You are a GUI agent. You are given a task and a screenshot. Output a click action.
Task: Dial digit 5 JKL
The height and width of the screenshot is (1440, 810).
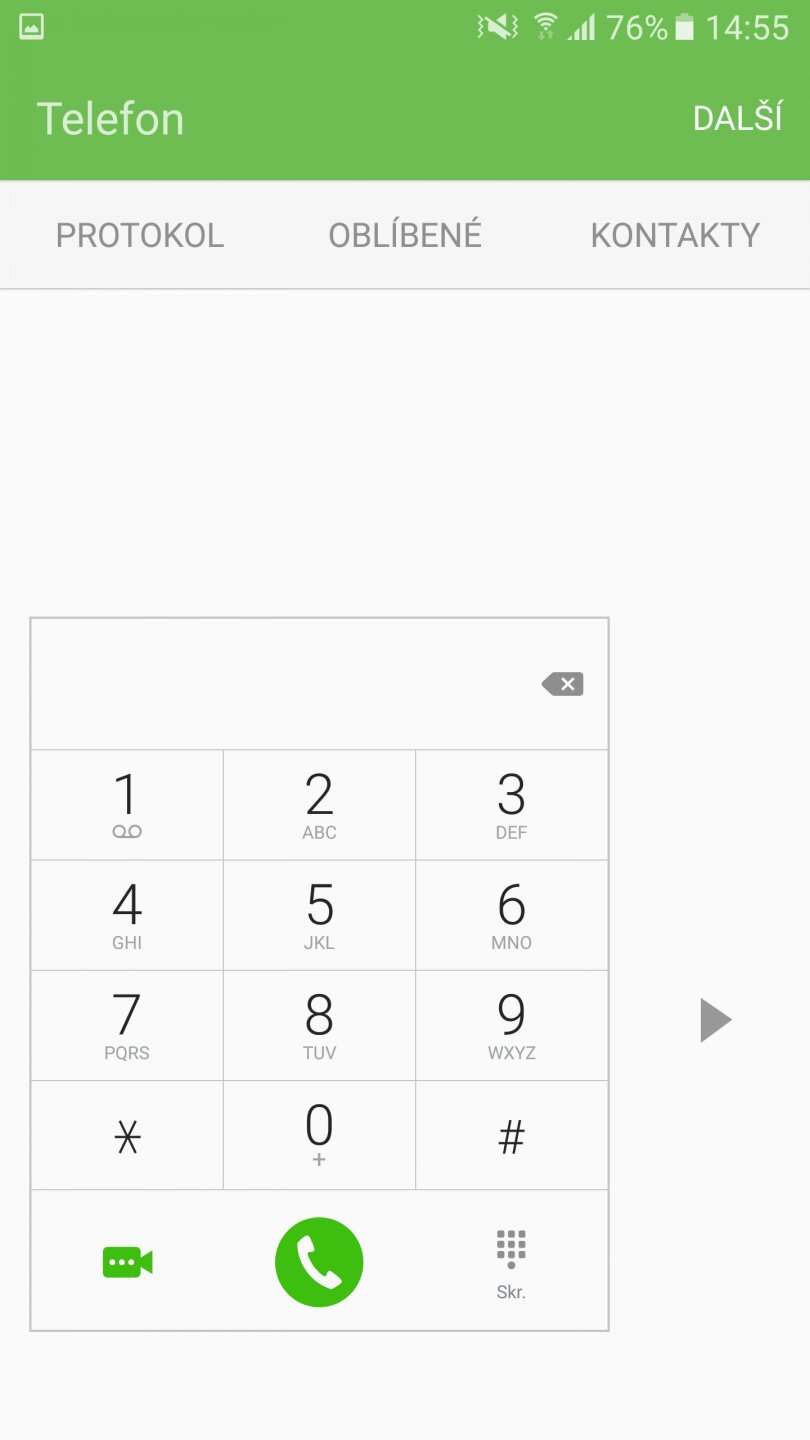tap(319, 915)
